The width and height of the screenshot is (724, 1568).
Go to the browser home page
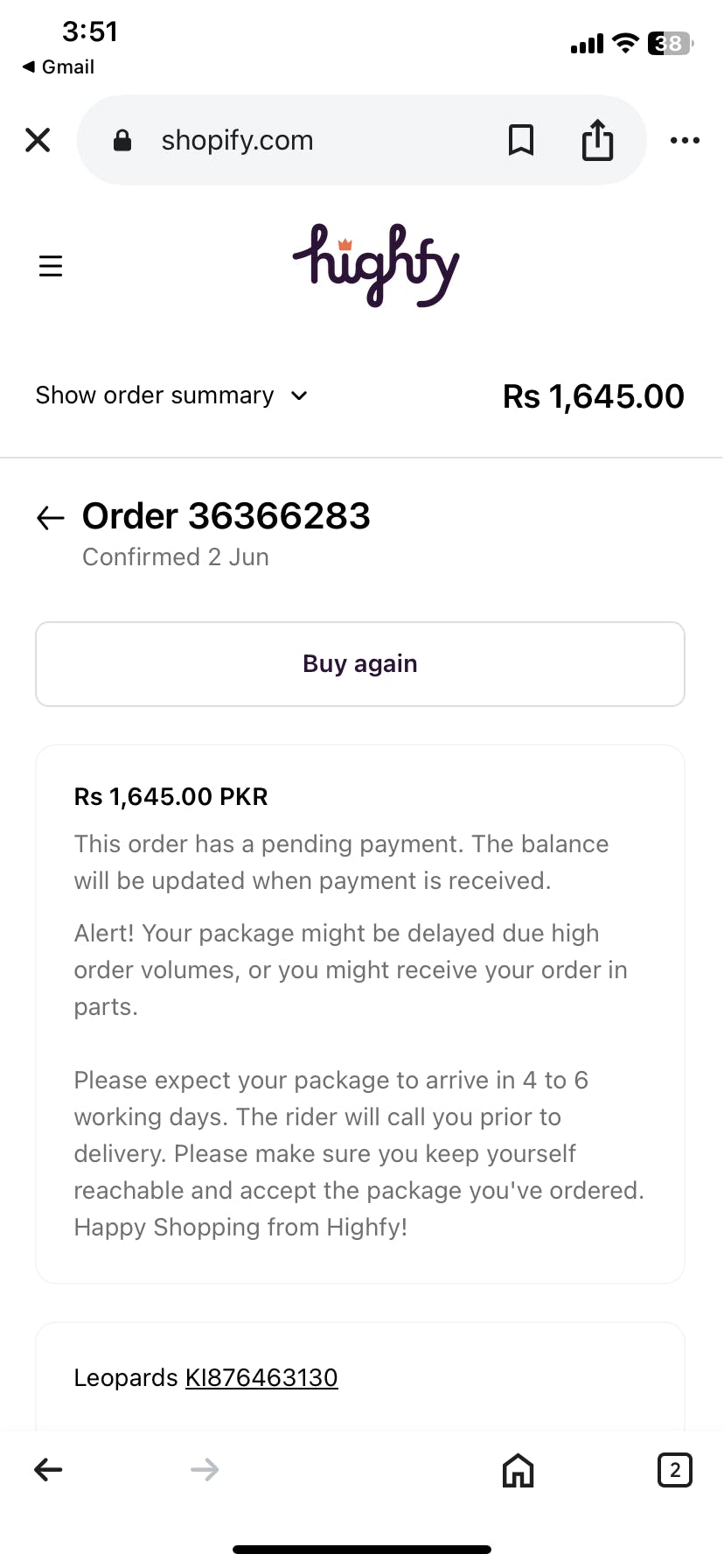(x=518, y=1470)
